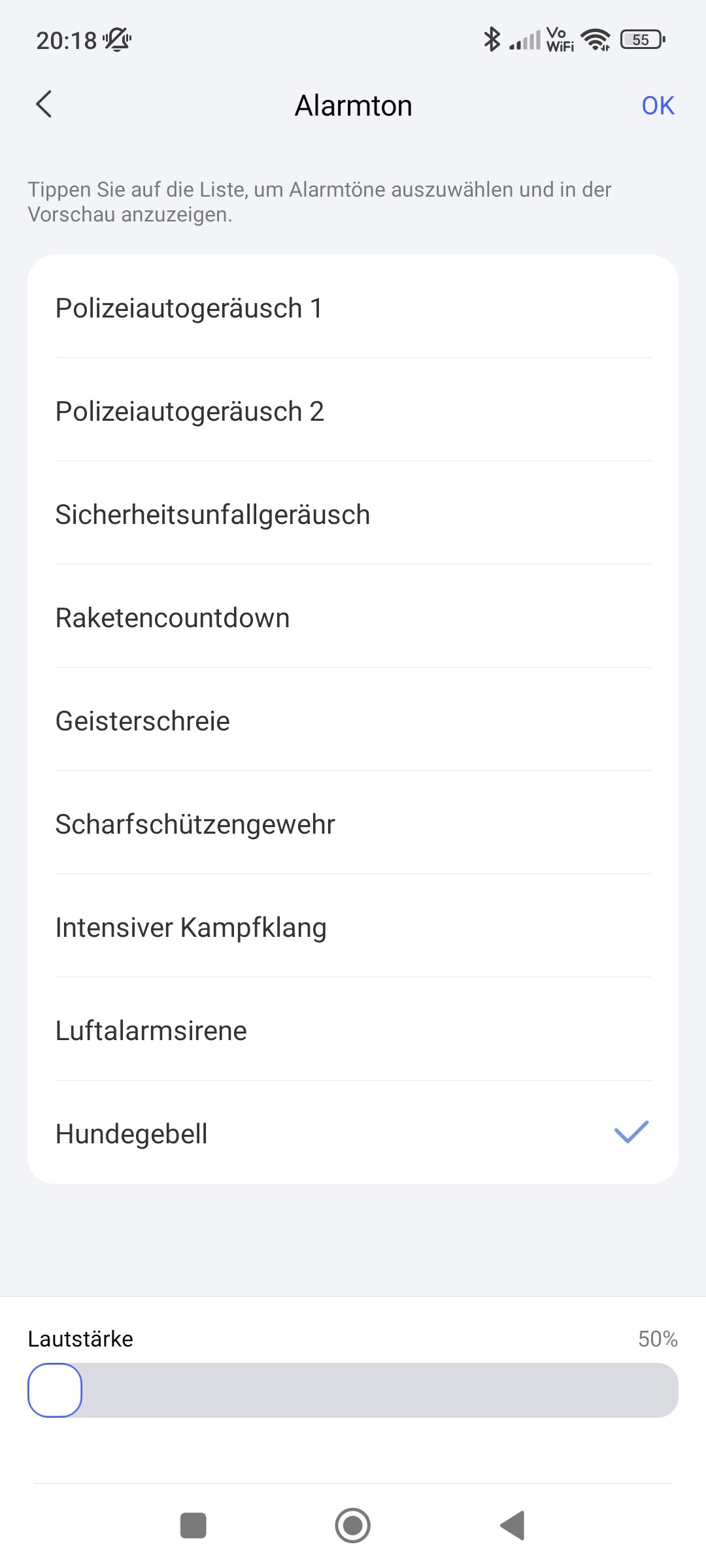Pick the Luftalarmsirene tone
The width and height of the screenshot is (706, 1568).
click(353, 1031)
